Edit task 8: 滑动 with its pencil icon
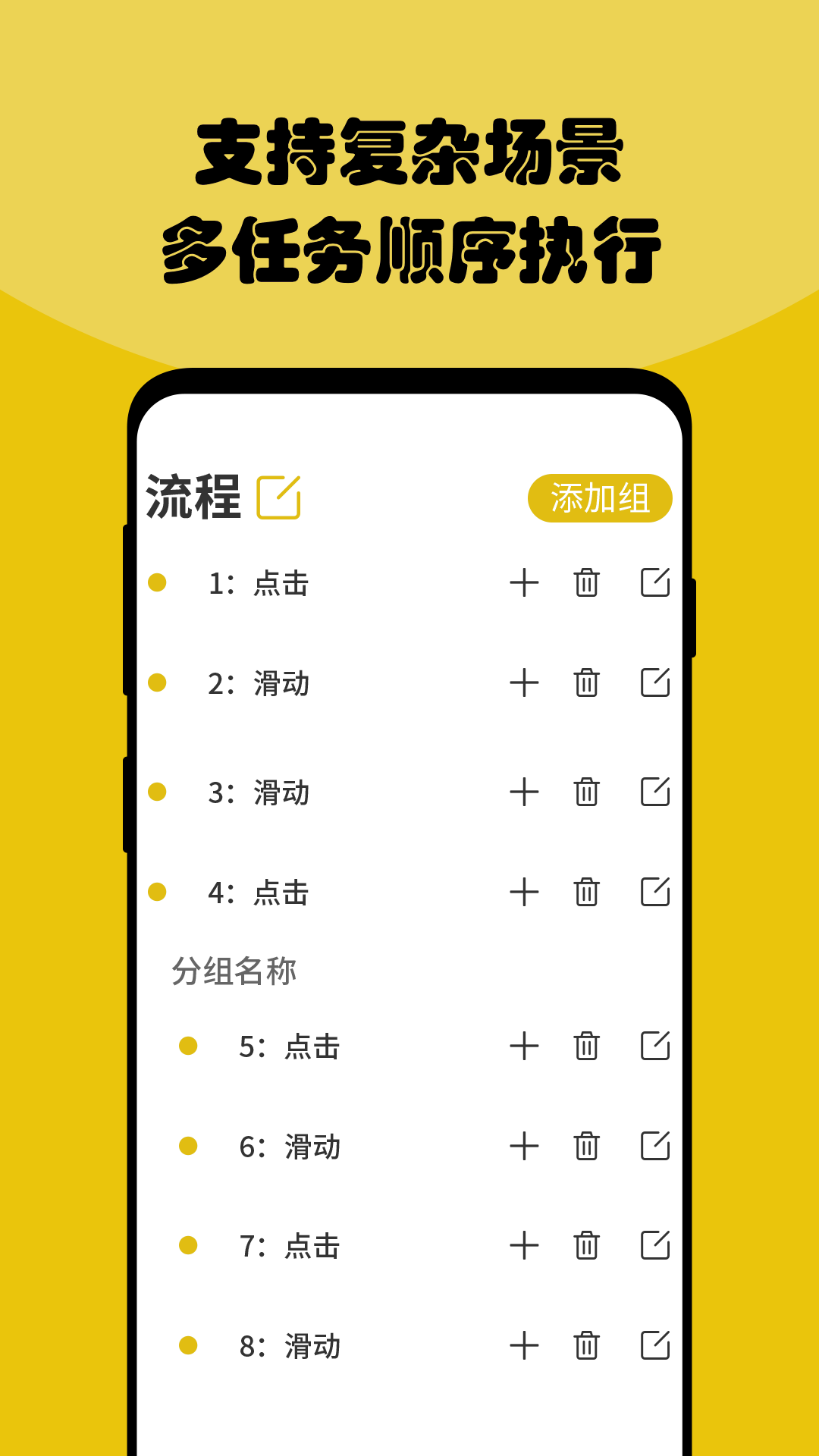819x1456 pixels. (x=656, y=1346)
